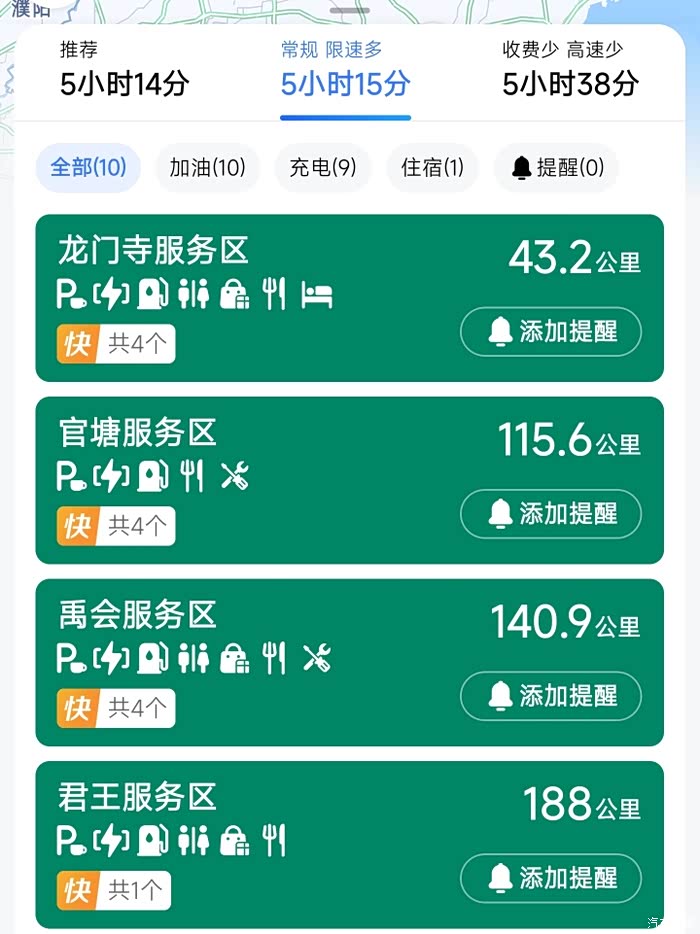Filter by 充电(9) stations
The width and height of the screenshot is (700, 934).
click(x=322, y=167)
